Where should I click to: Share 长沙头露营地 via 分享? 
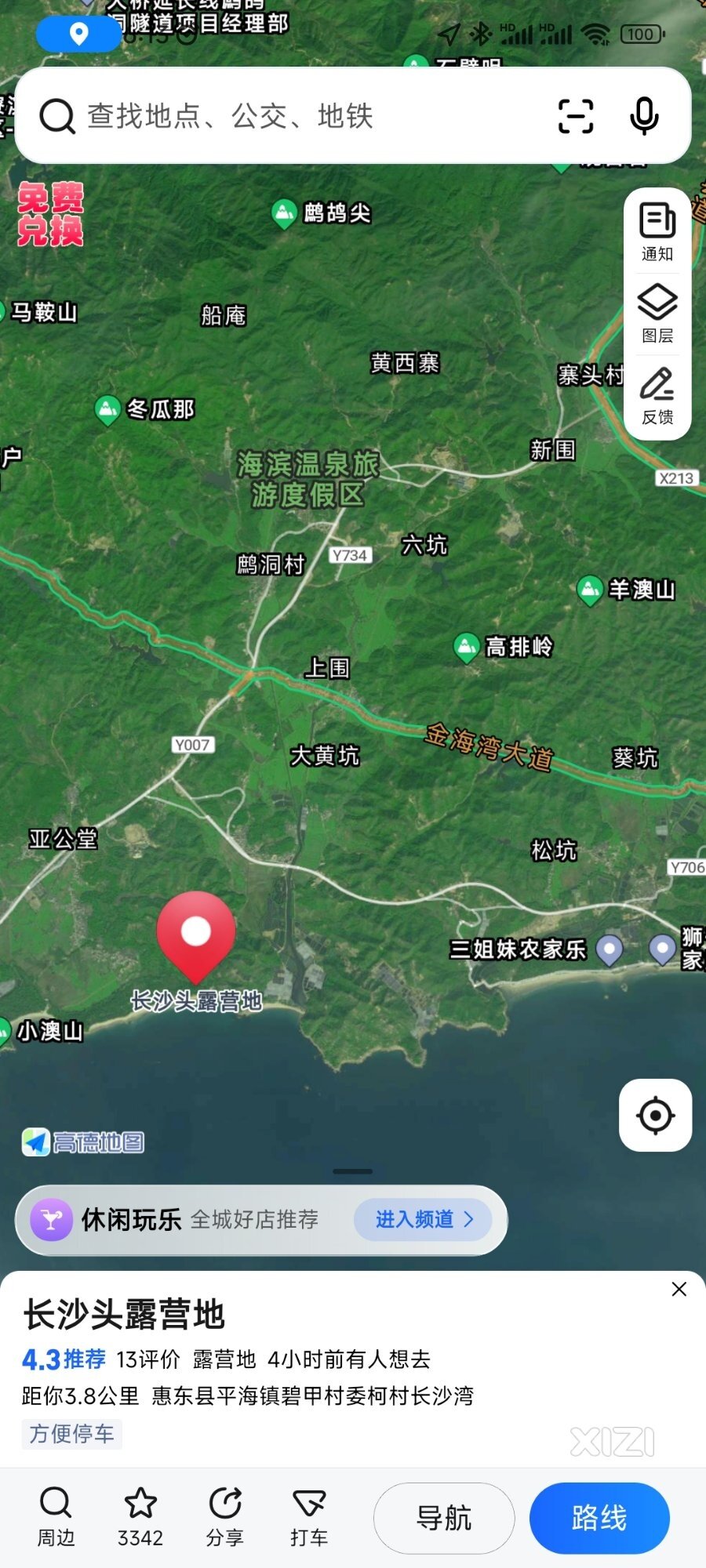tap(225, 1517)
